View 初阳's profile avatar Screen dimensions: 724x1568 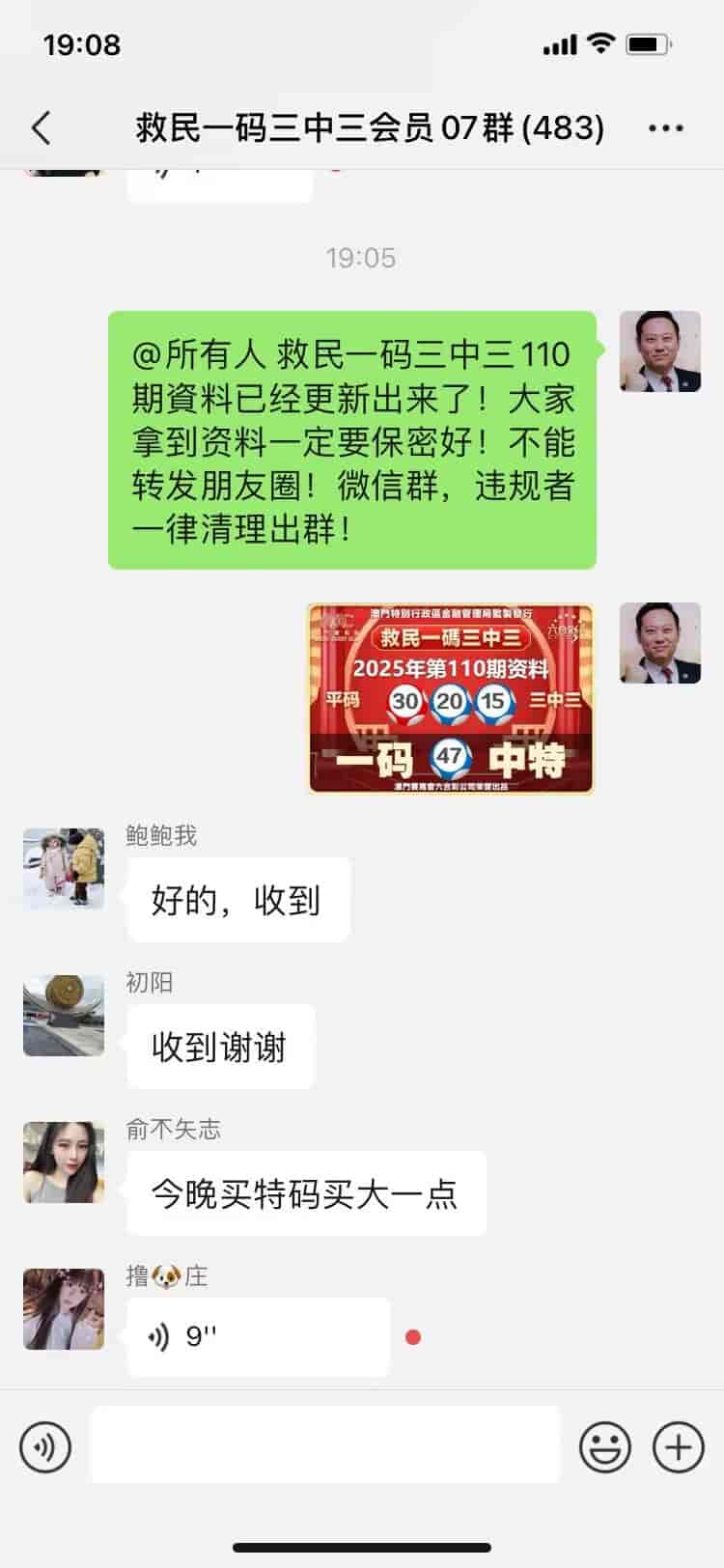[x=64, y=1016]
